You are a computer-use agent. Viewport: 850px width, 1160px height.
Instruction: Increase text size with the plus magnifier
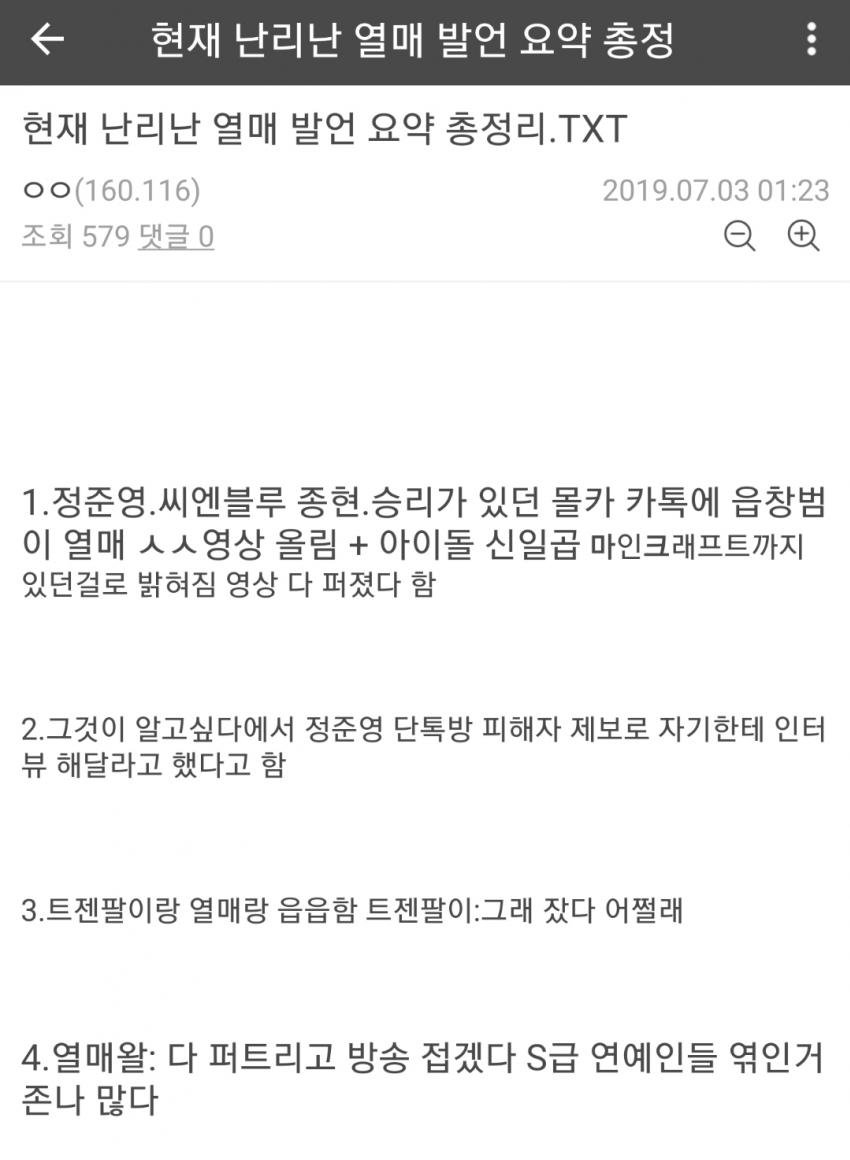point(804,236)
